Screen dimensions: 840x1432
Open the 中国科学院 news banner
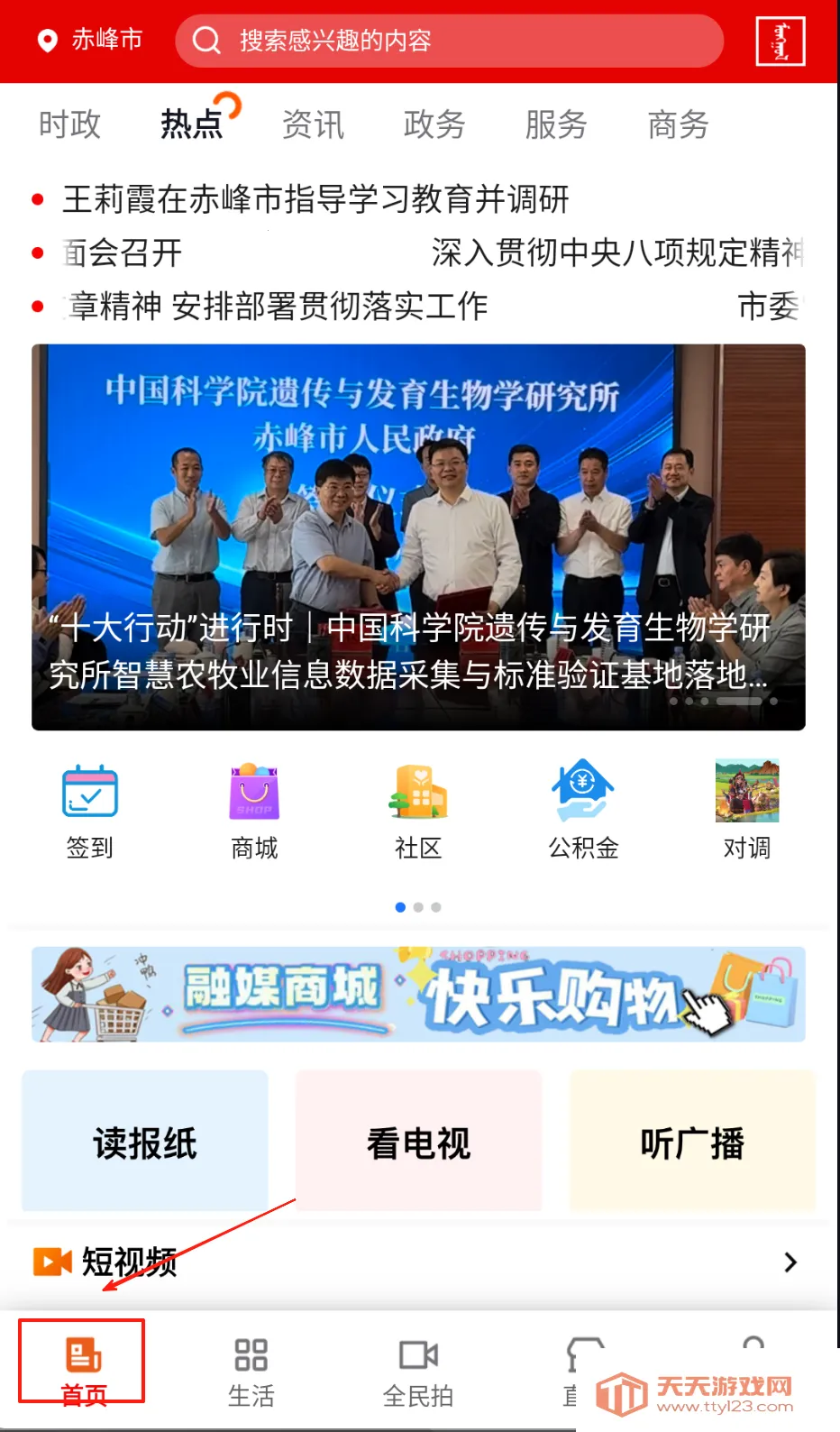pyautogui.click(x=418, y=537)
